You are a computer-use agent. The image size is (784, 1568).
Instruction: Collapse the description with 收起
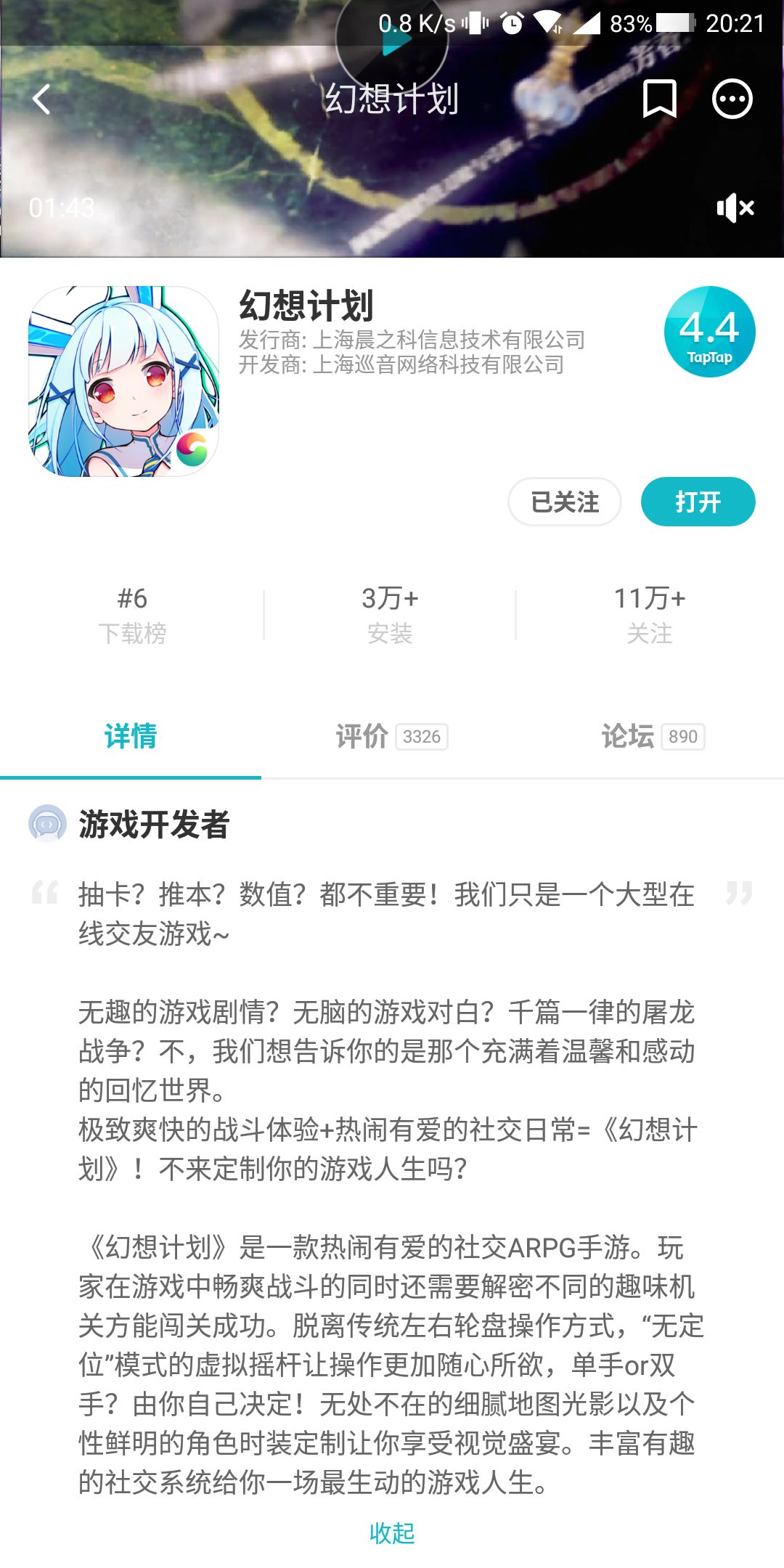[392, 1533]
